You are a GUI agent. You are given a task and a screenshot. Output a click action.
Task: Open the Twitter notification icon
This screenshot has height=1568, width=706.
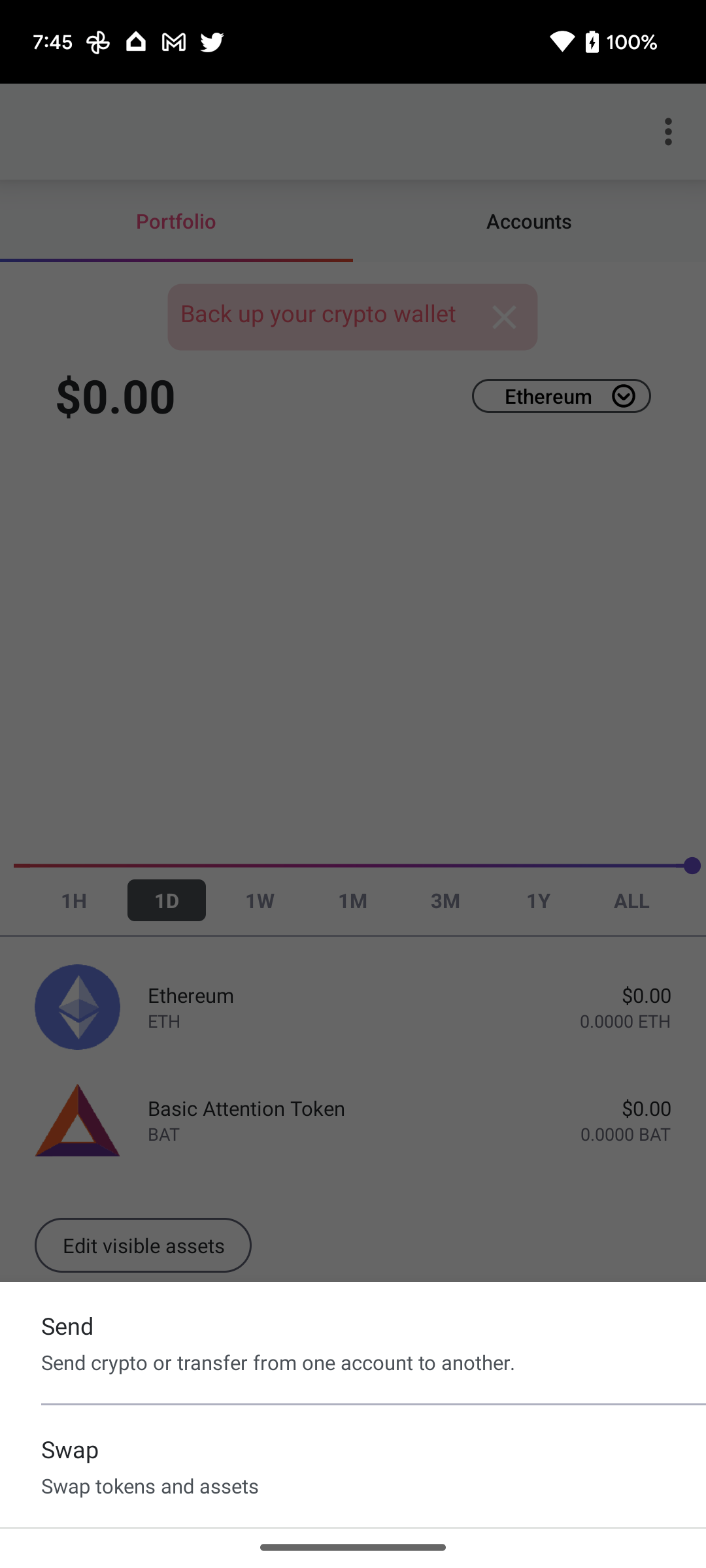coord(211,41)
